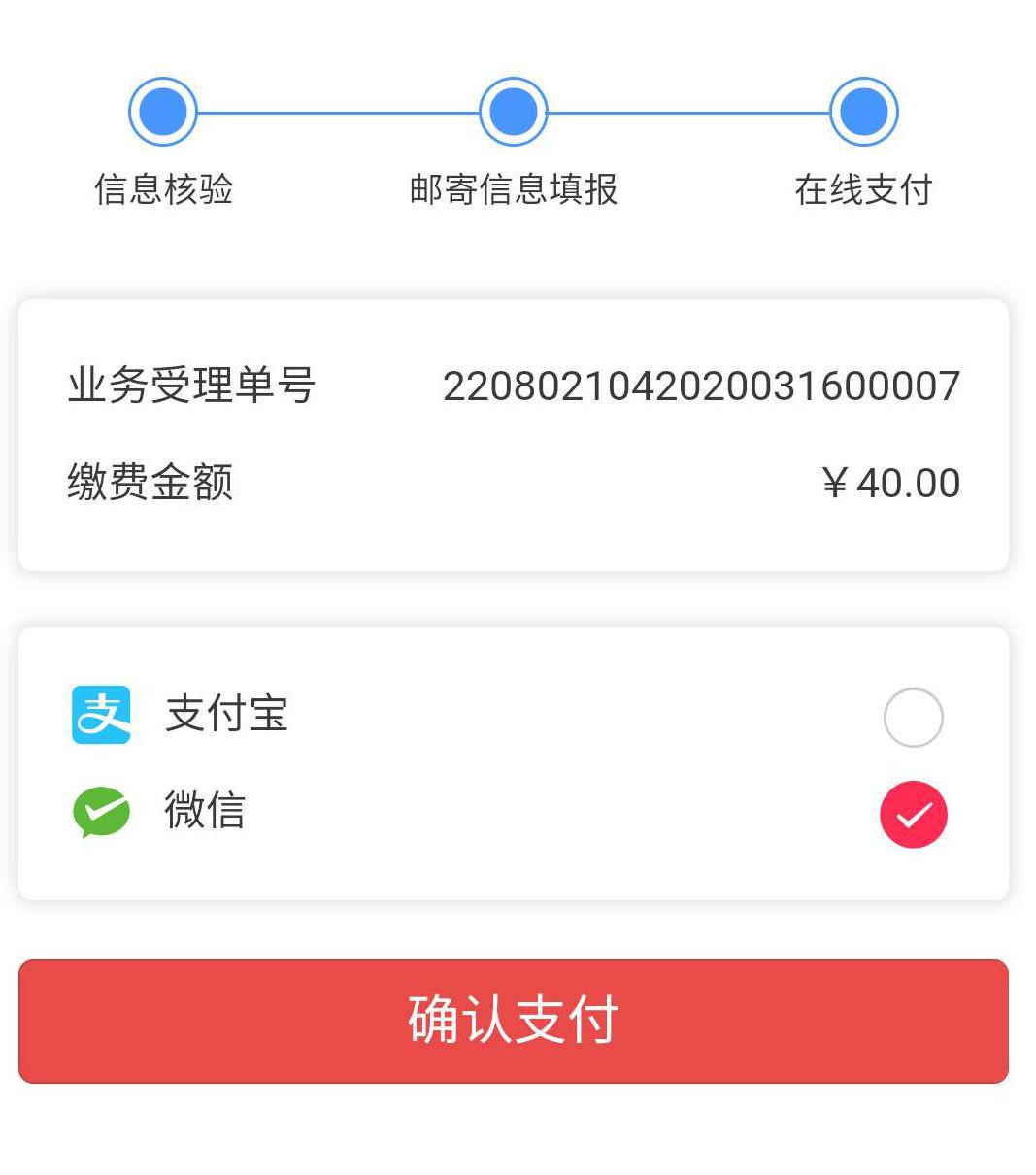Tap the 确认支付 button
The image size is (1036, 1175).
click(x=514, y=1021)
